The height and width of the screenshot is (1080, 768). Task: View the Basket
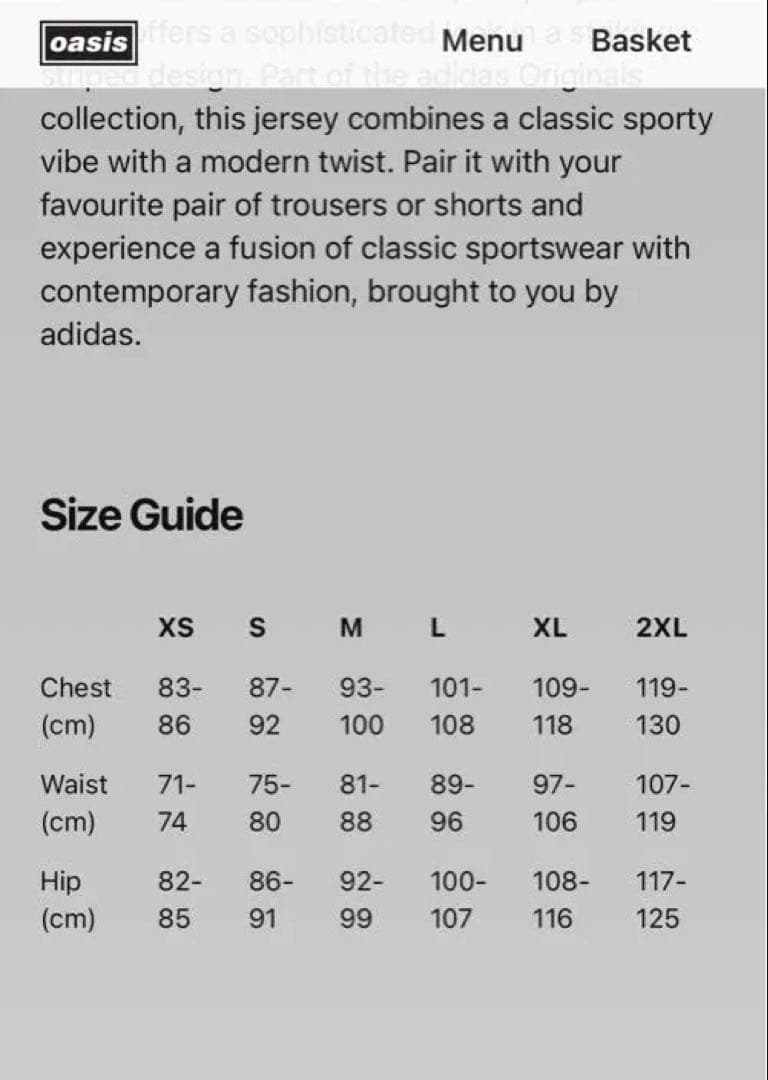(x=640, y=41)
